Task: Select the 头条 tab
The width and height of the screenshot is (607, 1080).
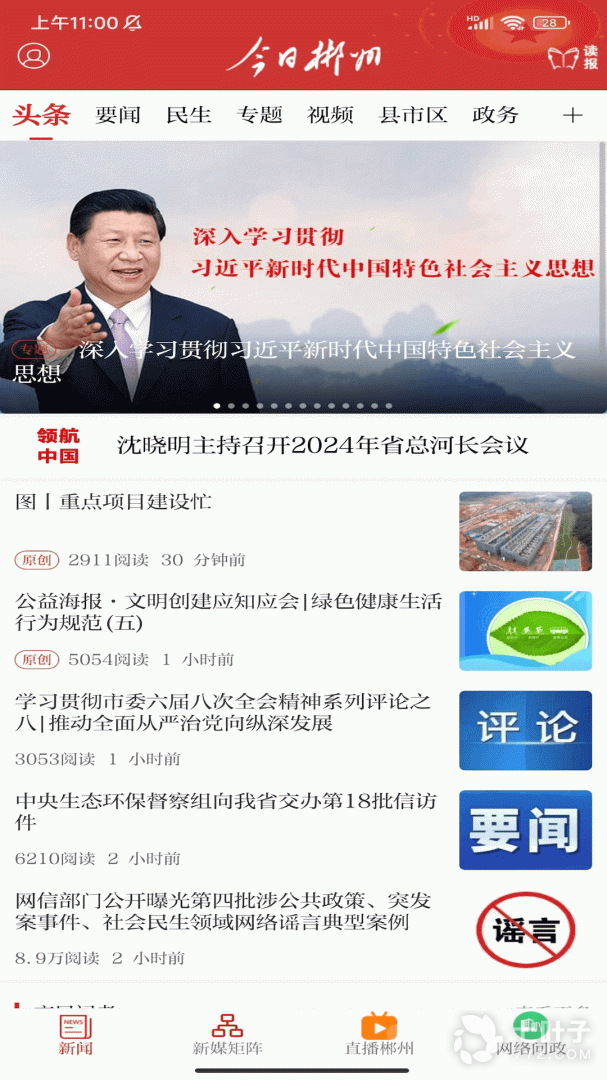Action: [41, 115]
